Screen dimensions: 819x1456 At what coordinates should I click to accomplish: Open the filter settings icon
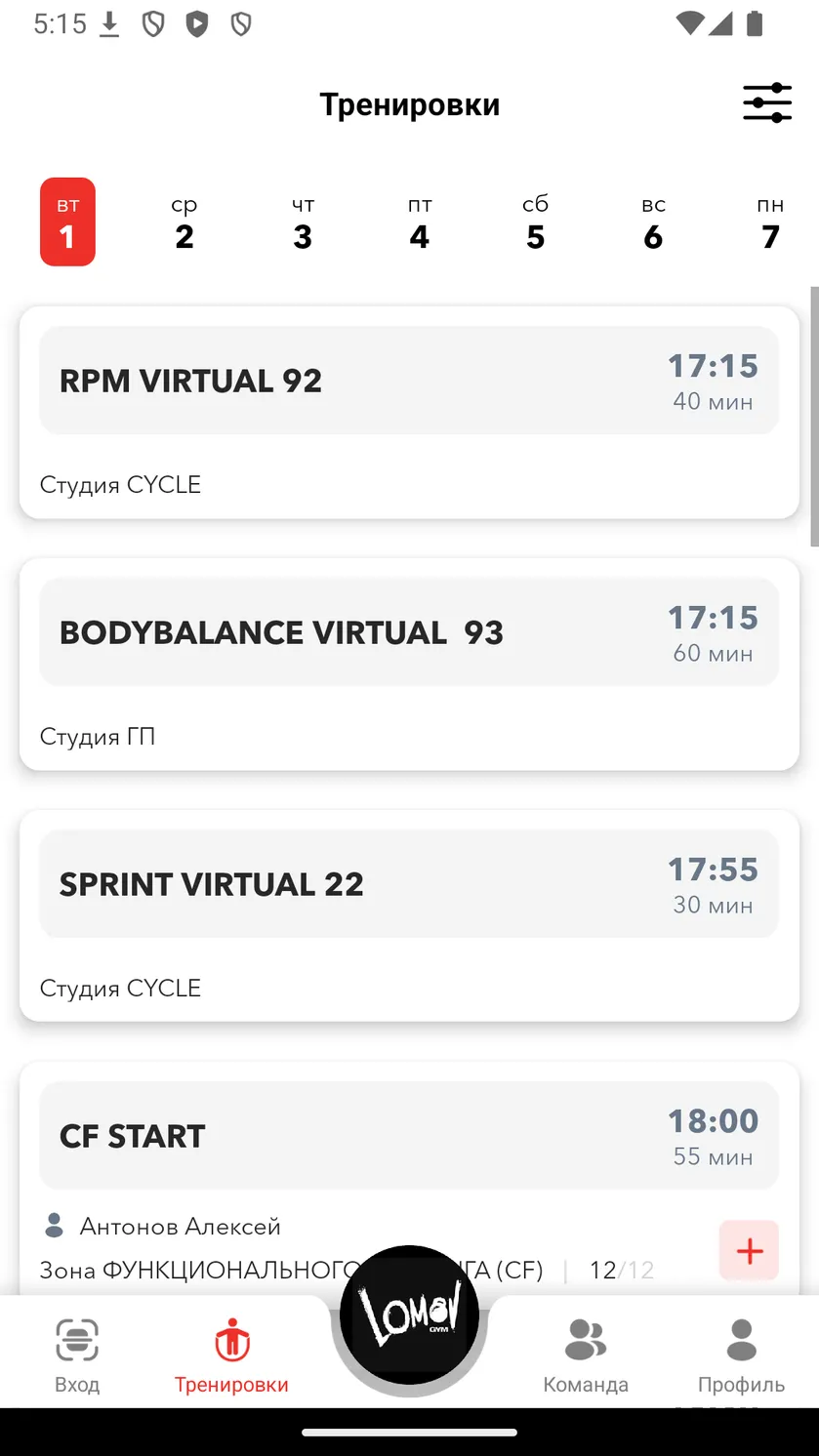click(767, 102)
